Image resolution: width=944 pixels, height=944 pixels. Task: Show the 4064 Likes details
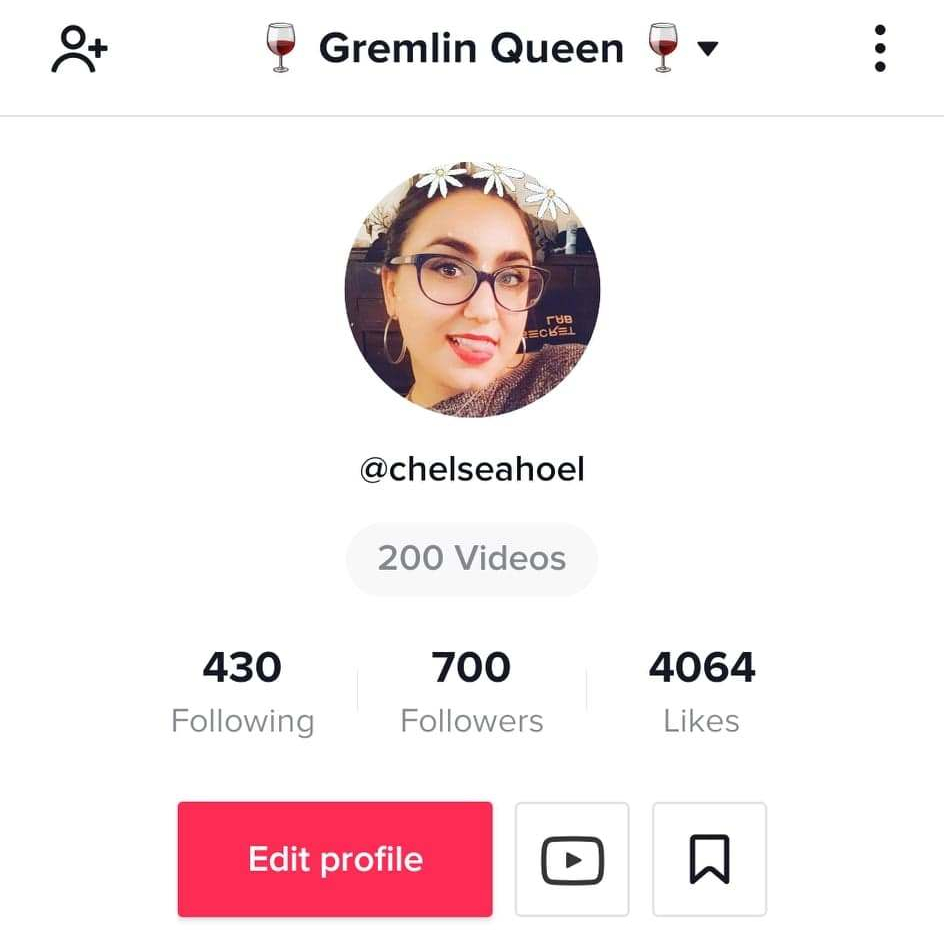(x=701, y=691)
